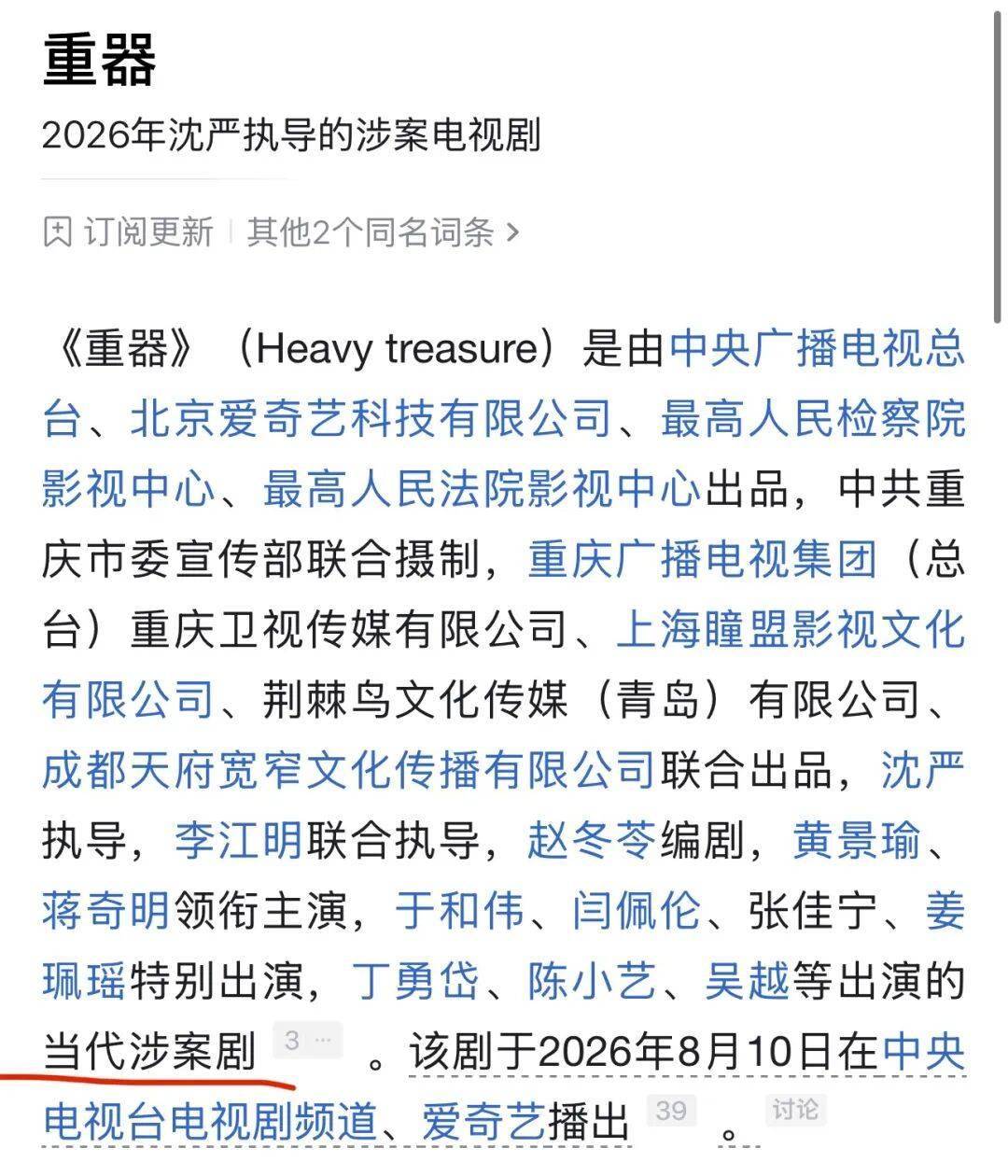Image resolution: width=1008 pixels, height=1176 pixels.
Task: Open 蒋奇明's entry
Action: [x=106, y=910]
